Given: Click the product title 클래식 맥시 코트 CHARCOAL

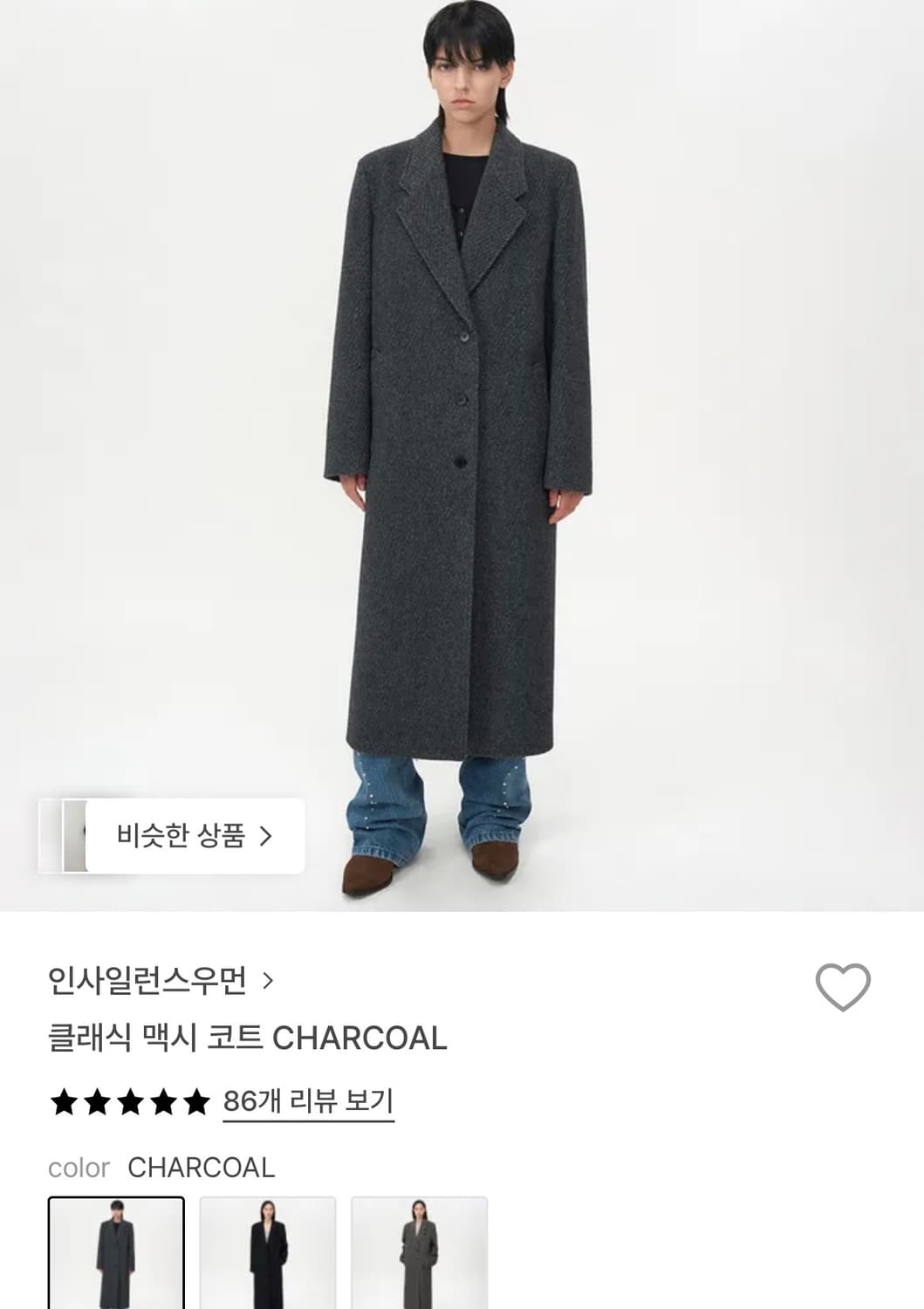Looking at the screenshot, I should [249, 1038].
